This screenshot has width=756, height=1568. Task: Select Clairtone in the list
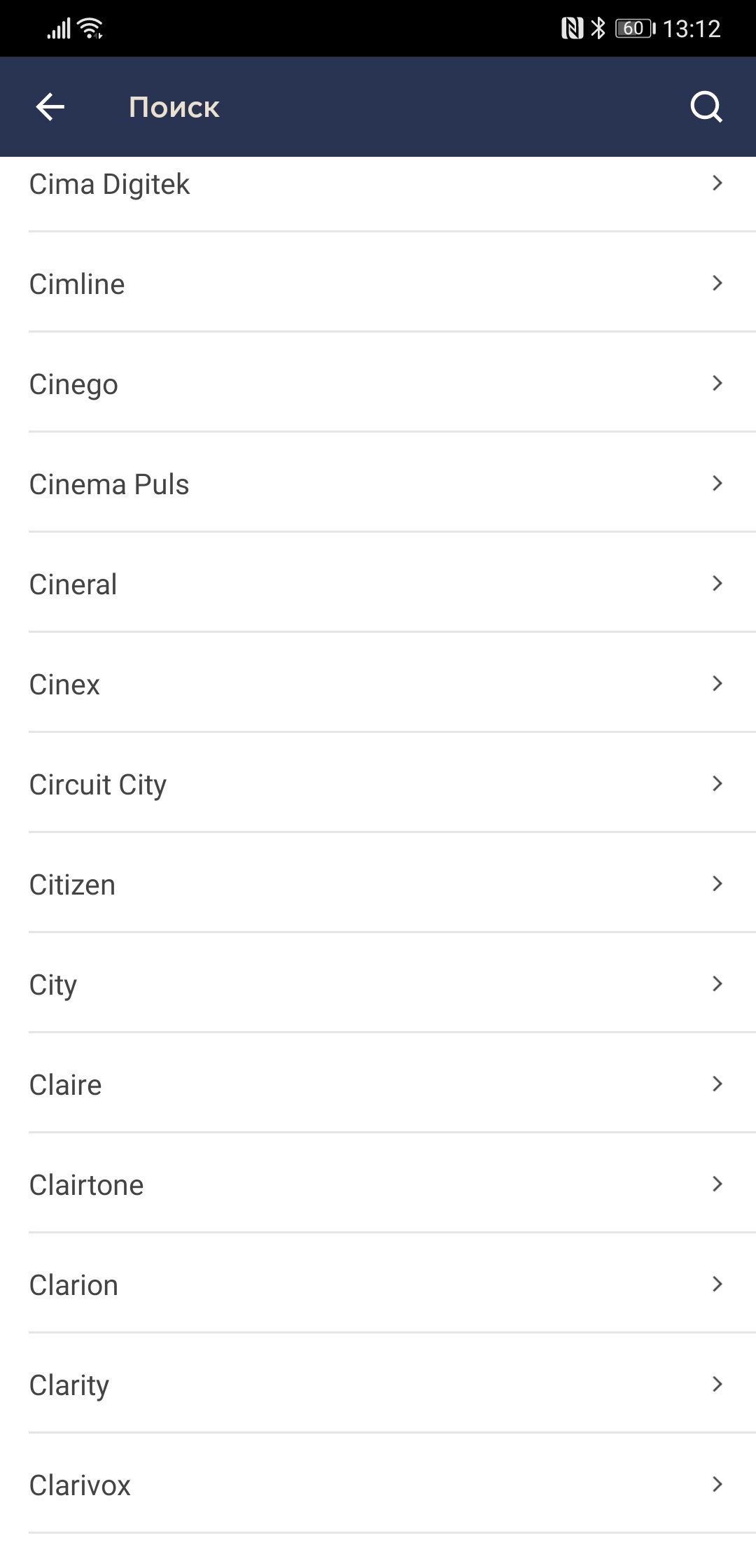pyautogui.click(x=378, y=1184)
